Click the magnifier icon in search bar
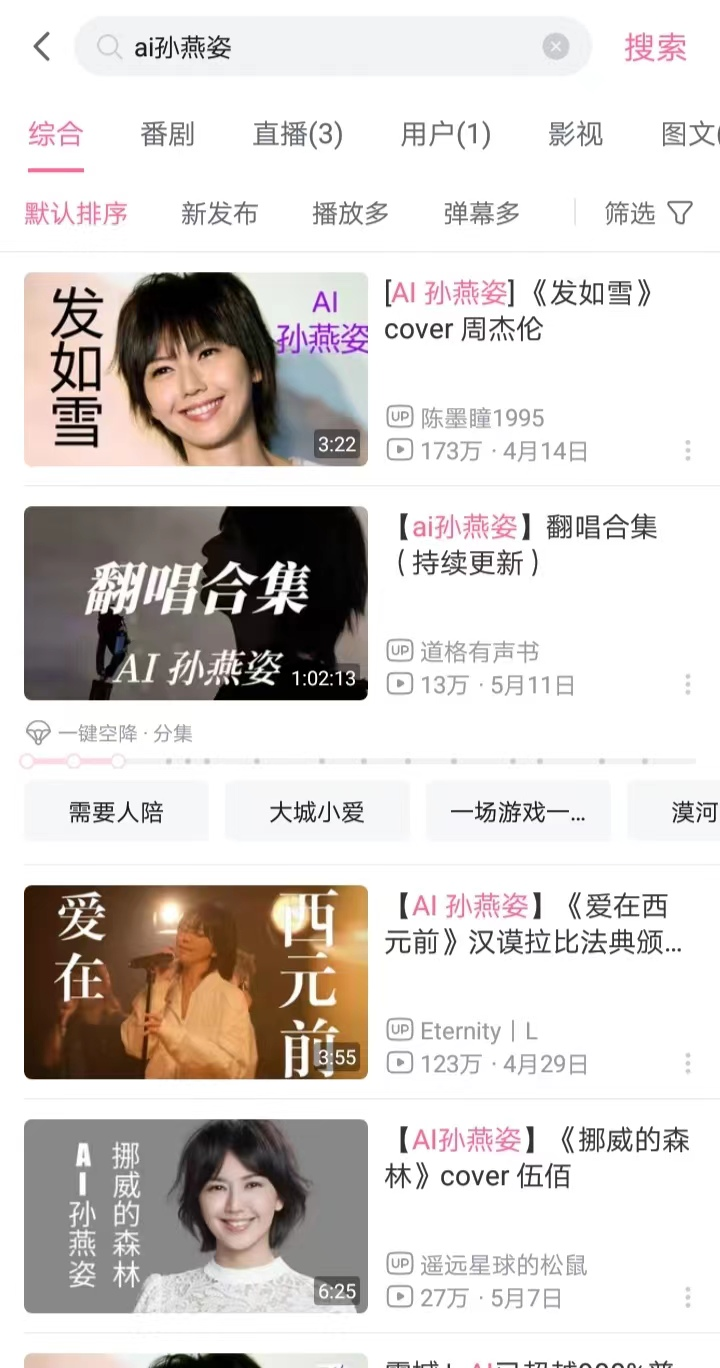 (107, 46)
